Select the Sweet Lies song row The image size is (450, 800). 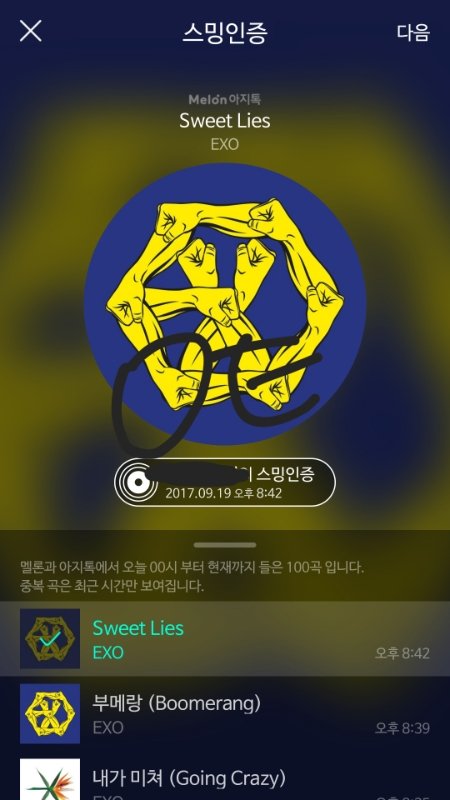pyautogui.click(x=225, y=638)
